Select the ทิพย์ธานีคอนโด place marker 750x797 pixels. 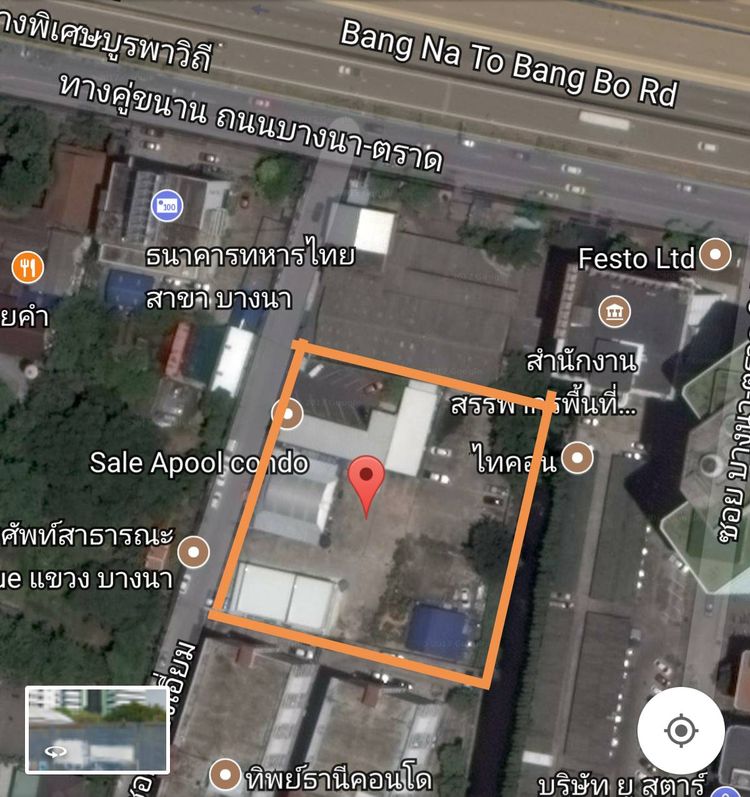coord(227,773)
